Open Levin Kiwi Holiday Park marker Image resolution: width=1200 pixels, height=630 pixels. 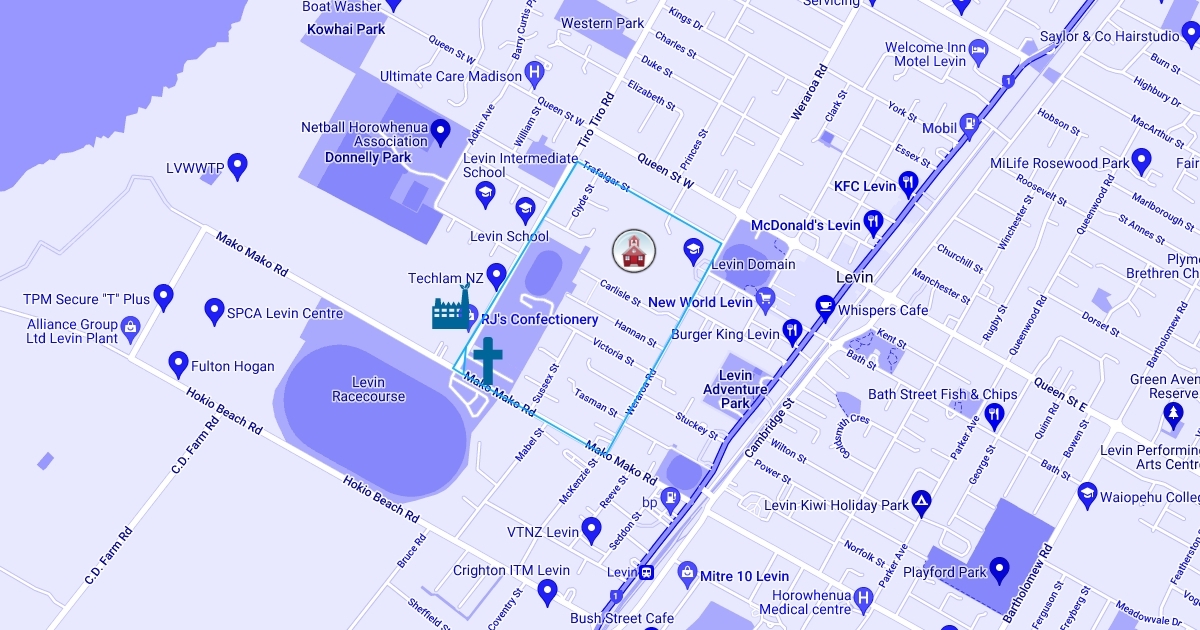click(921, 501)
